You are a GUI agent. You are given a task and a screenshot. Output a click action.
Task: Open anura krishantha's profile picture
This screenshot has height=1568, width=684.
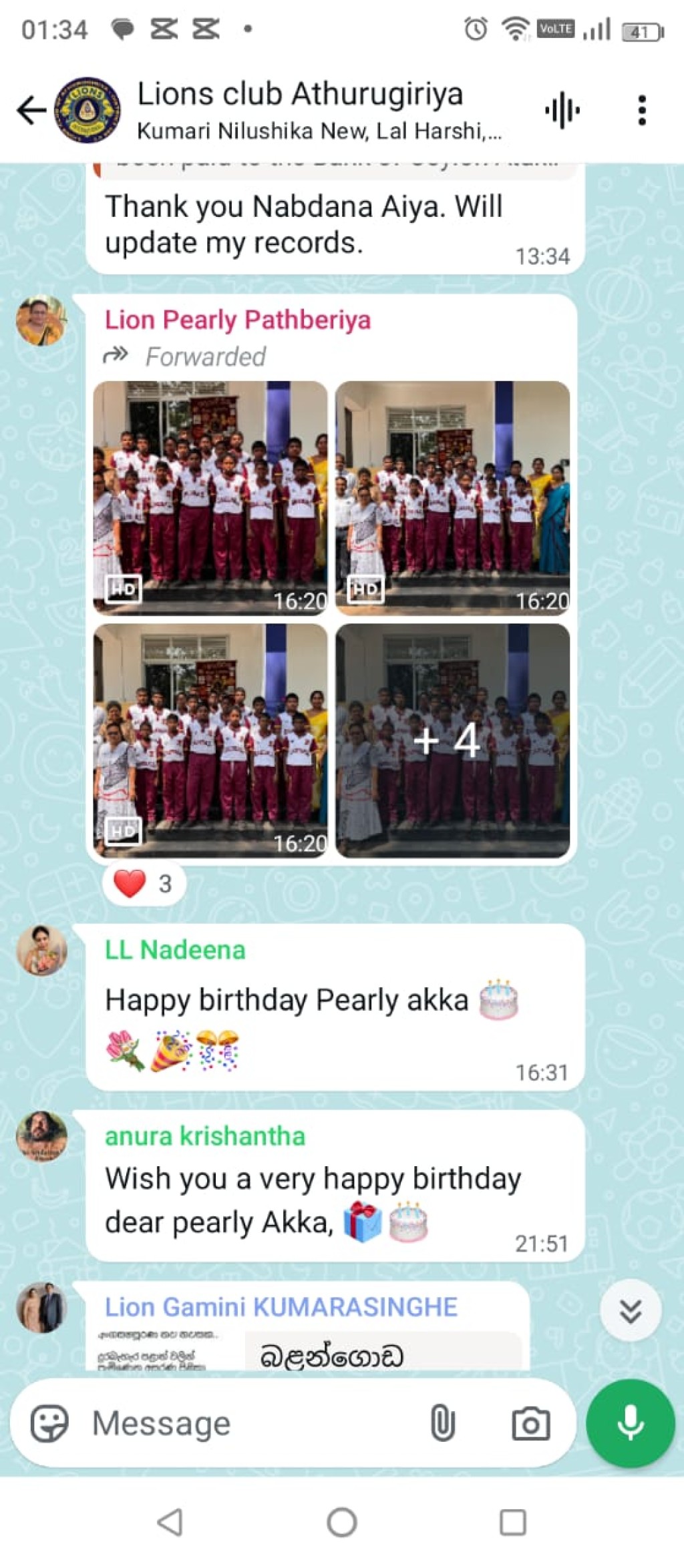[41, 1136]
